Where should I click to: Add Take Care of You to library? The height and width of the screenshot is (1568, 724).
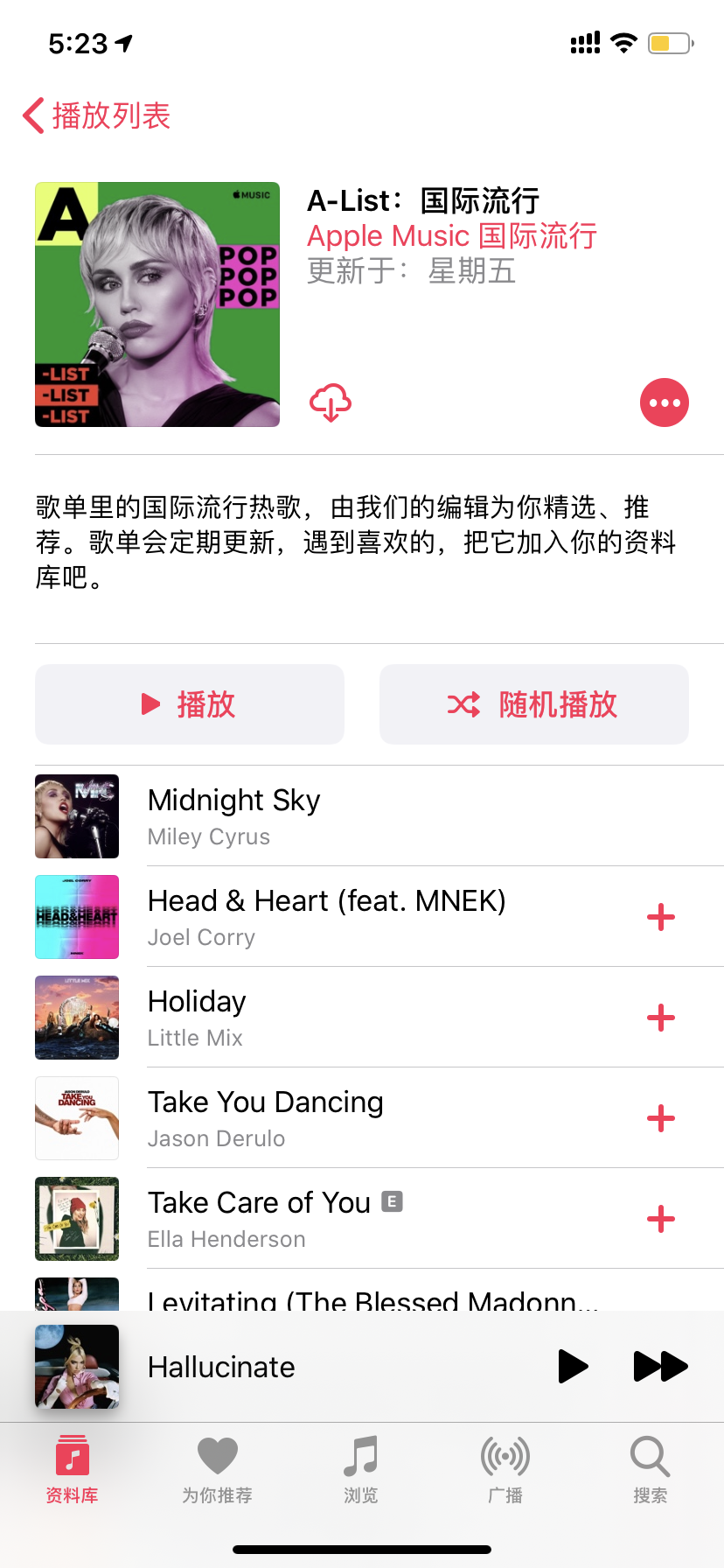661,1219
